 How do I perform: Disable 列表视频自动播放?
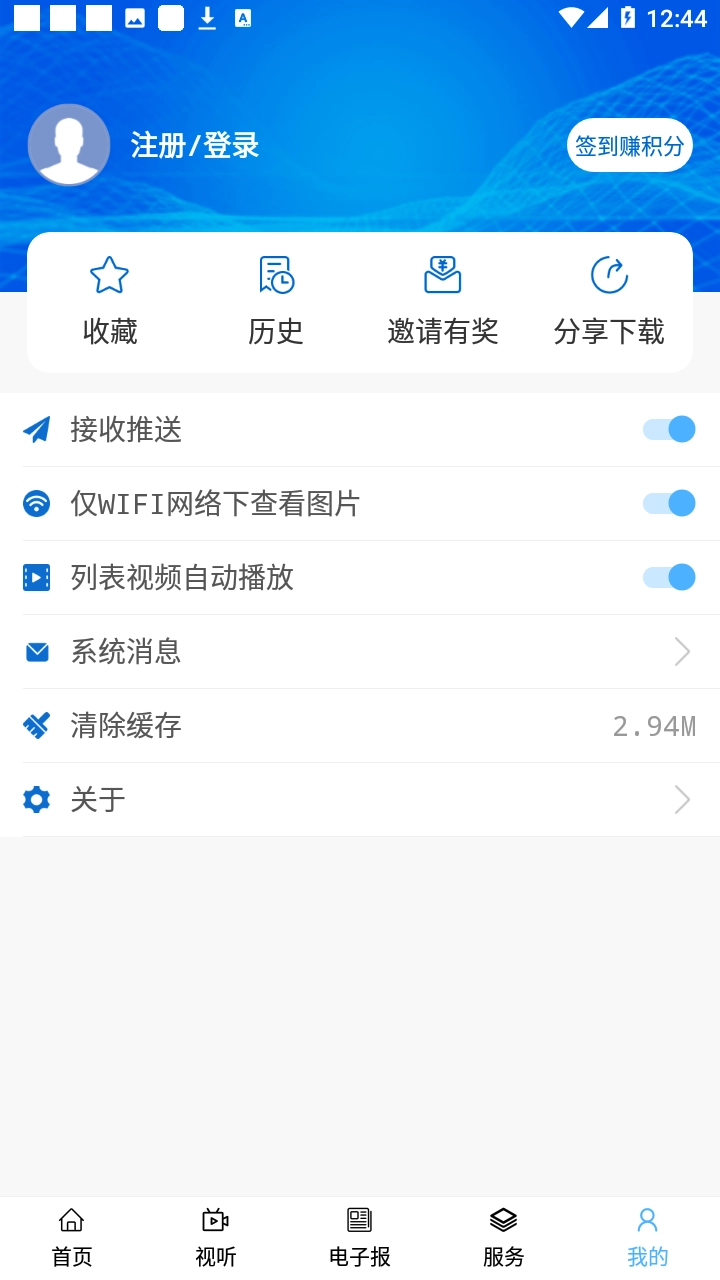point(668,577)
